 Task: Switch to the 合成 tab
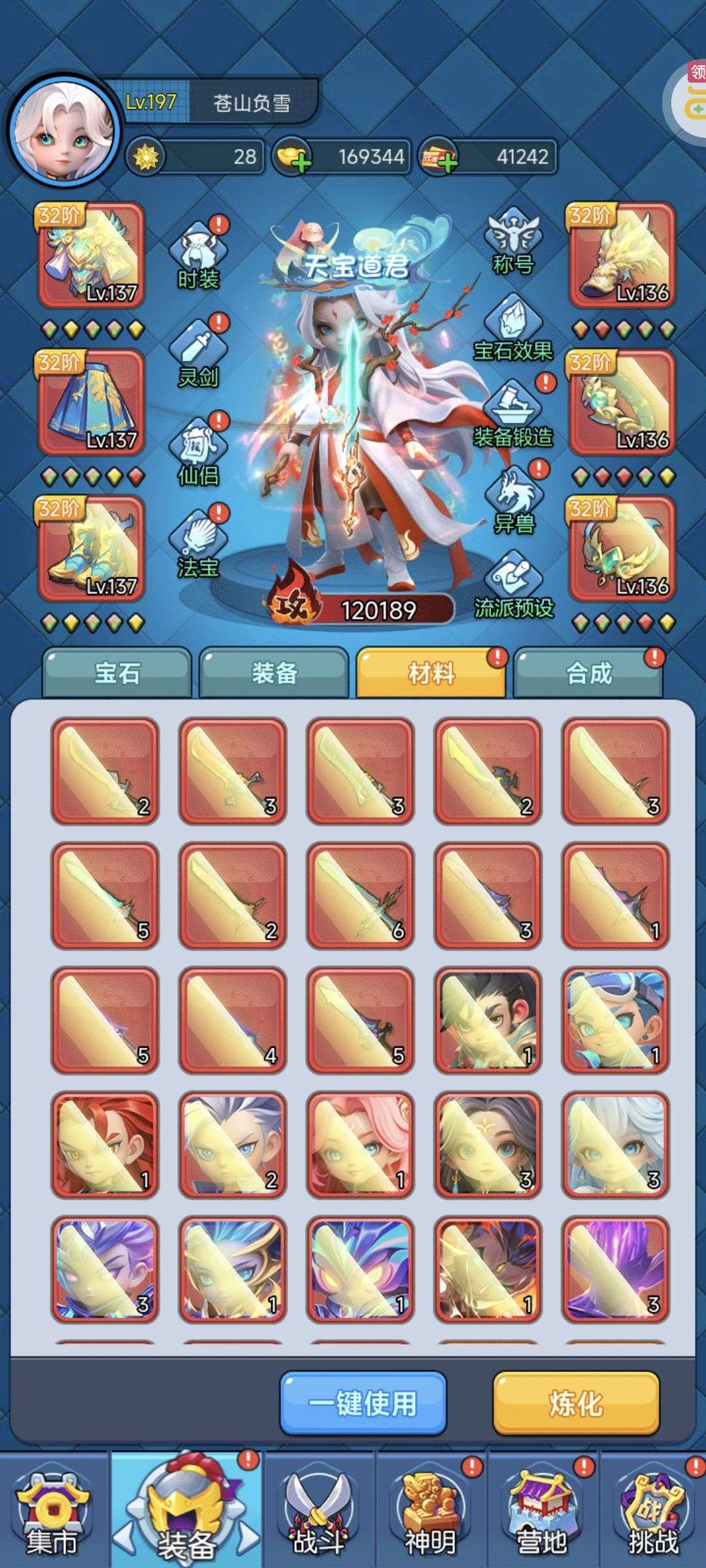(x=588, y=673)
